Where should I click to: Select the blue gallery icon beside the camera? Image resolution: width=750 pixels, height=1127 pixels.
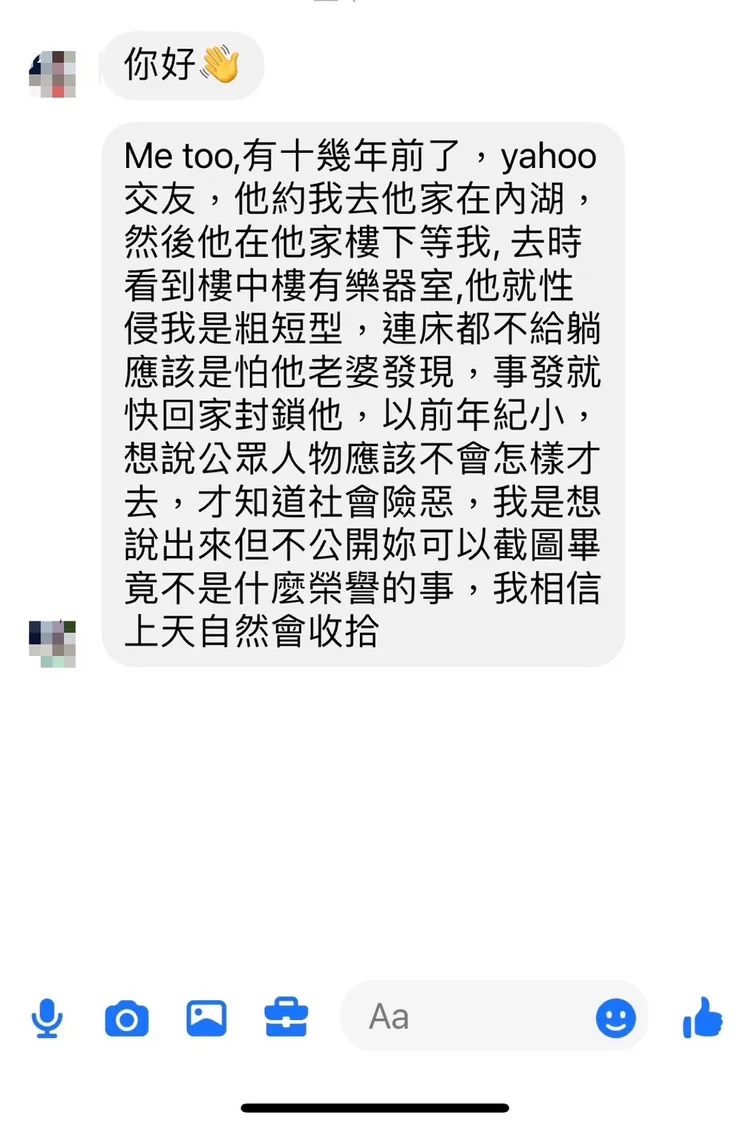tap(206, 1016)
